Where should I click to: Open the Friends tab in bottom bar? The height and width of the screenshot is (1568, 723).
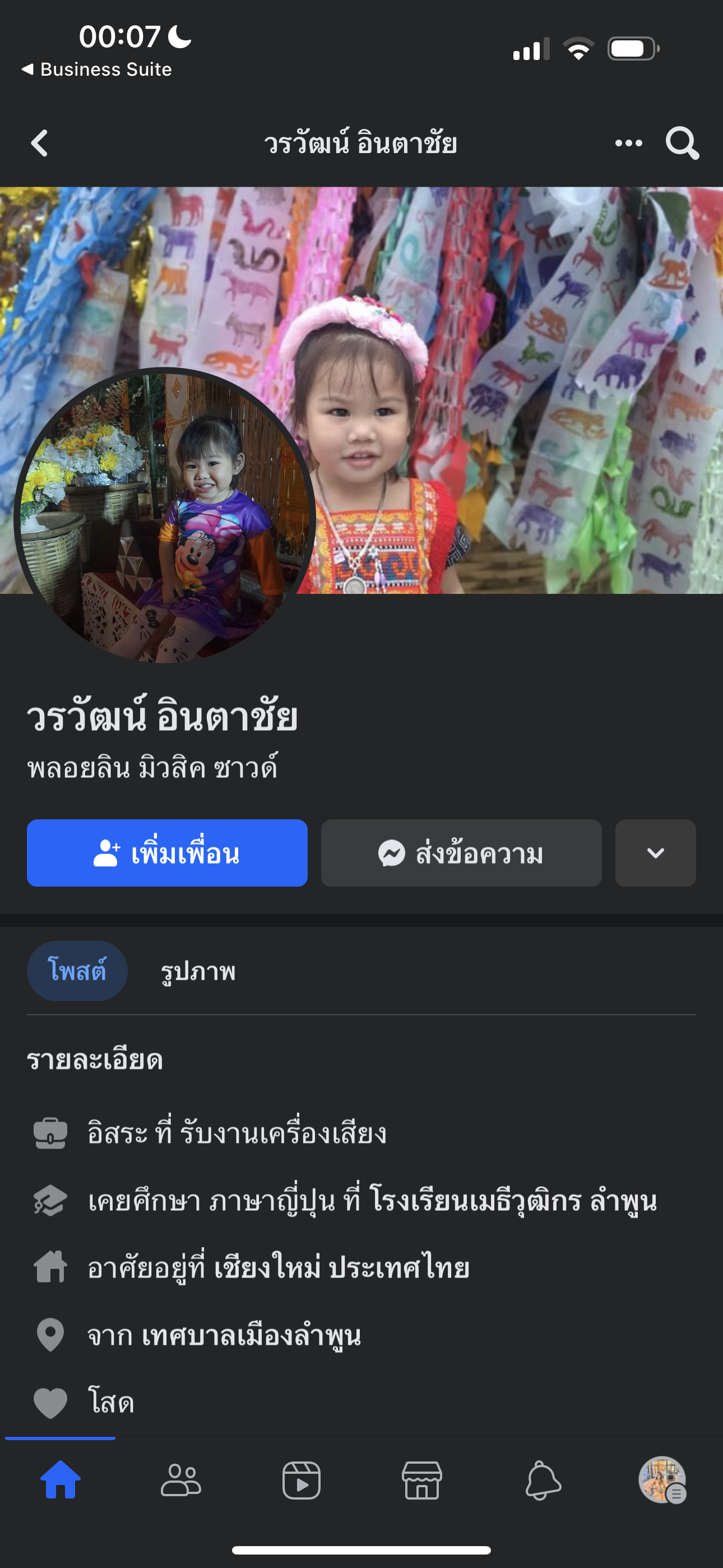[180, 1480]
